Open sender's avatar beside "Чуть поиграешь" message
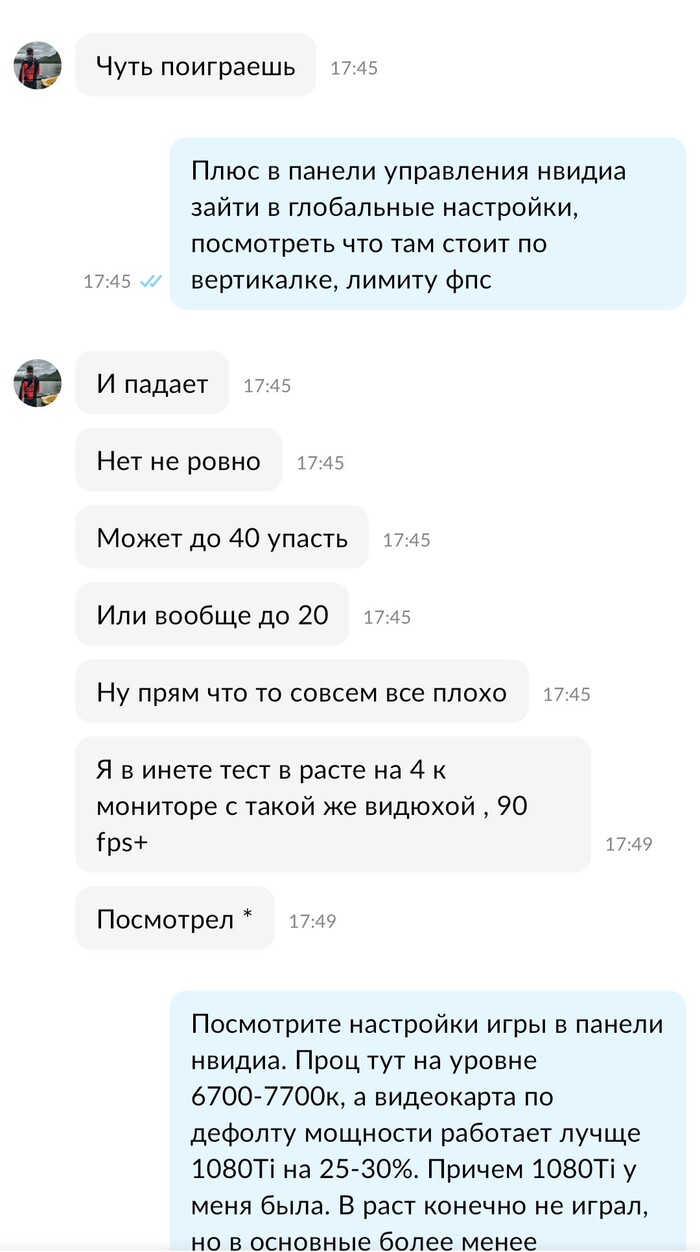700x1252 pixels. (x=38, y=66)
